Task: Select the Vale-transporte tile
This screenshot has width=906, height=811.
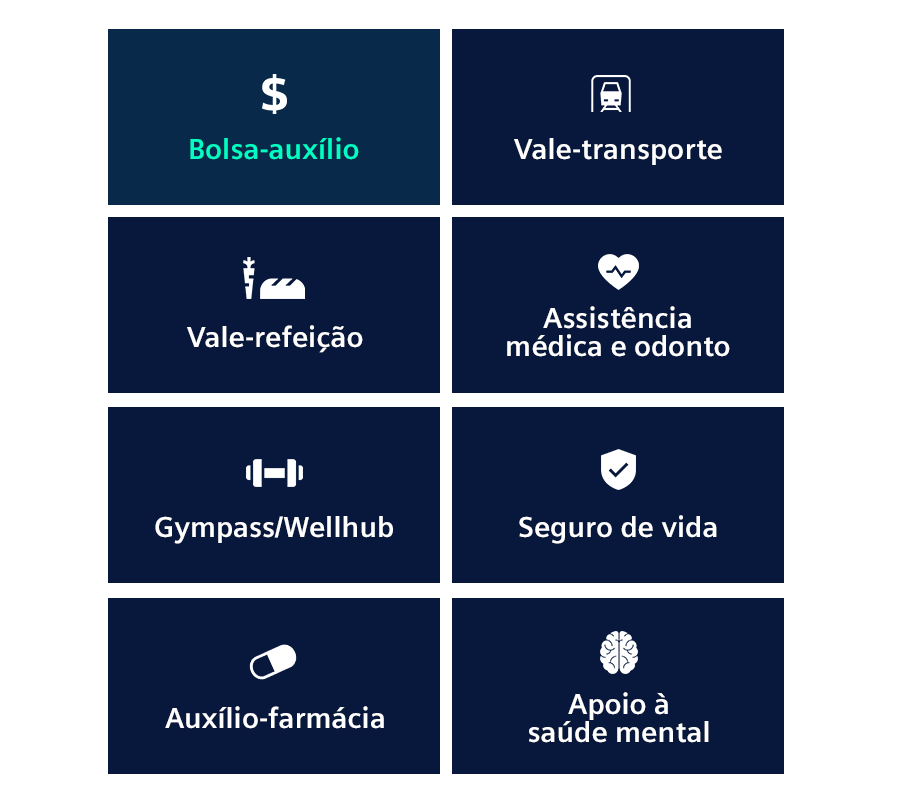Action: click(617, 118)
